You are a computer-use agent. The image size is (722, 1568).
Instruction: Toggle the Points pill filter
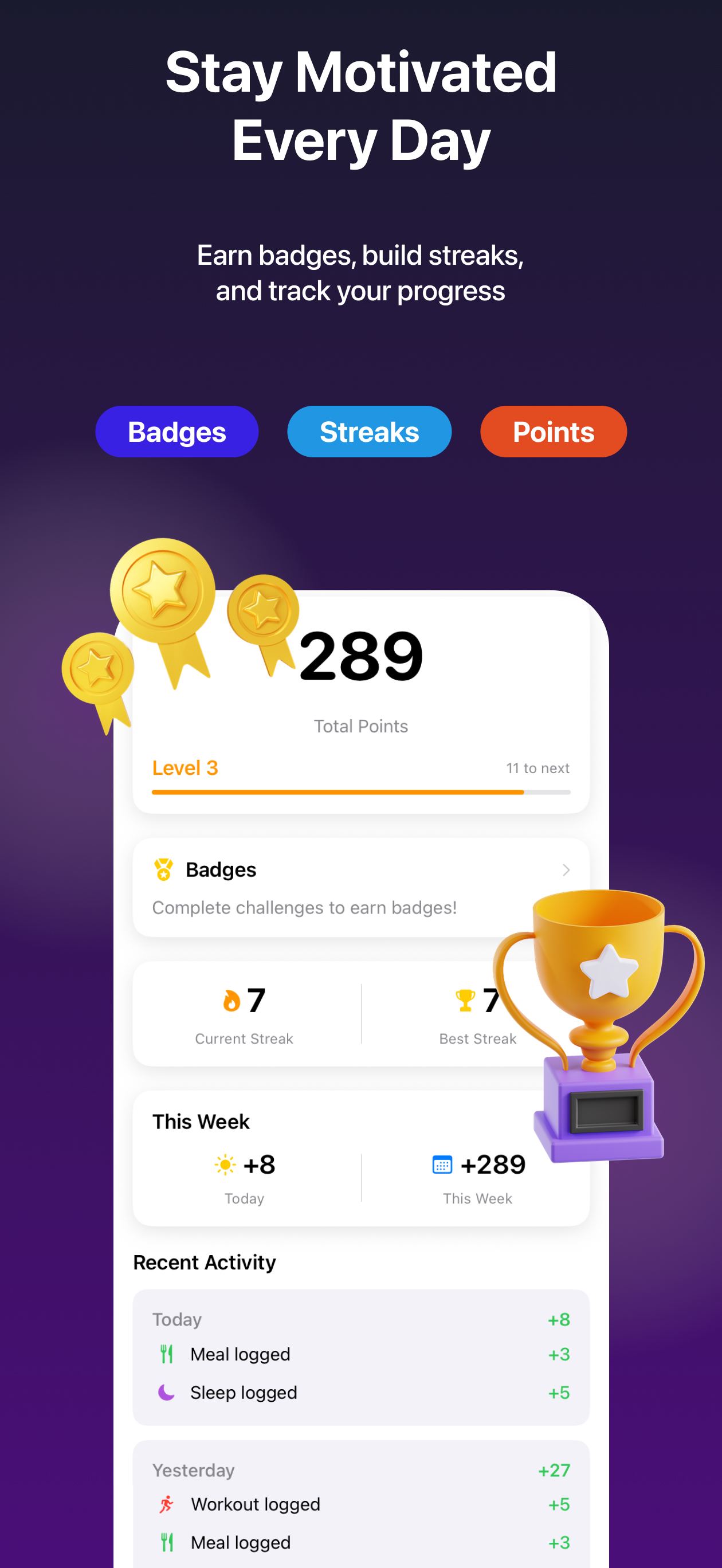point(553,432)
